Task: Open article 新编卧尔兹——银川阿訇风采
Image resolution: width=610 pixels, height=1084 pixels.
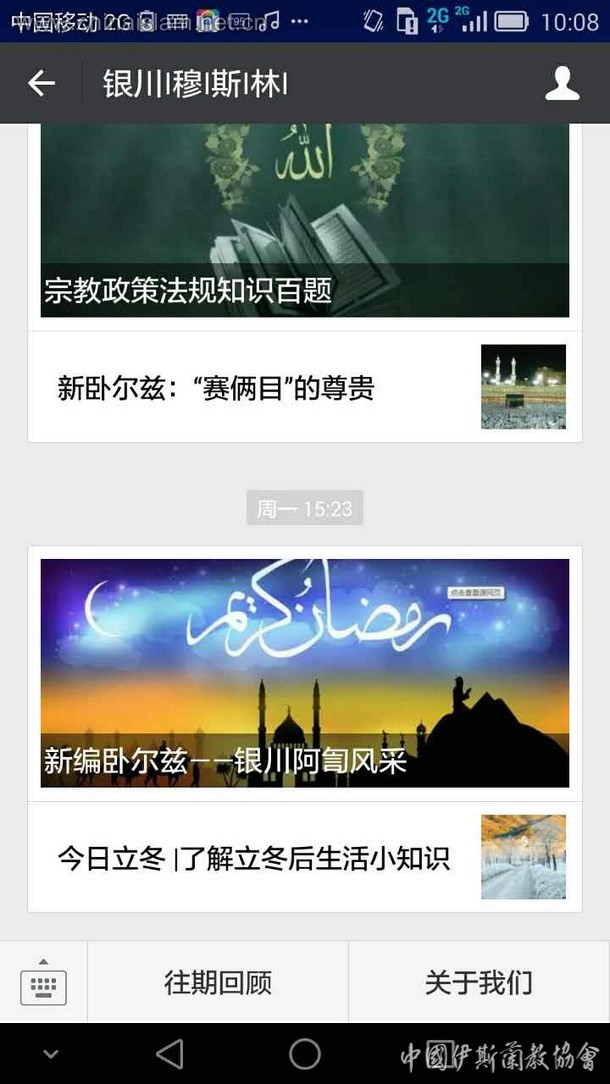Action: (x=304, y=672)
